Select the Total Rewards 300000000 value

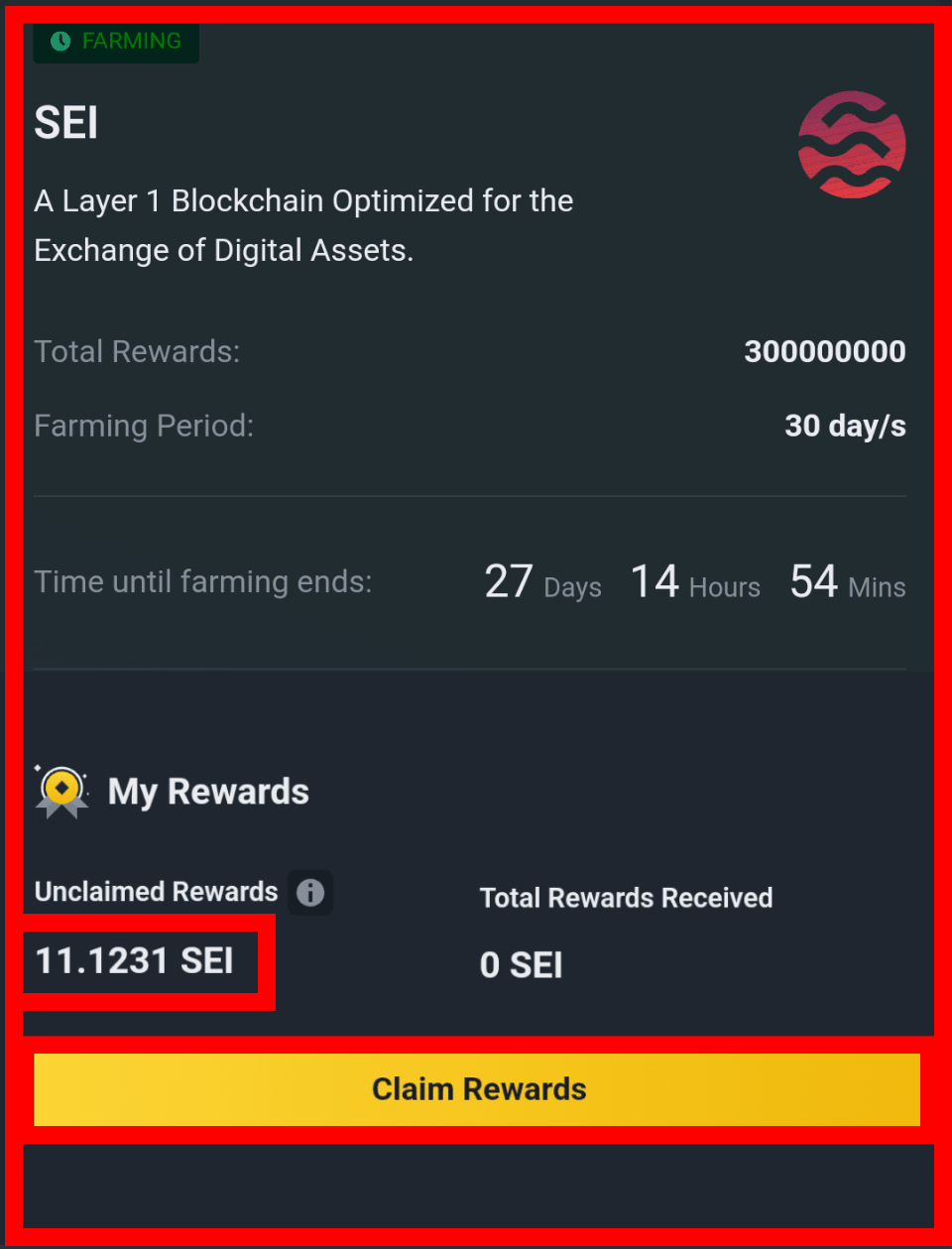824,351
